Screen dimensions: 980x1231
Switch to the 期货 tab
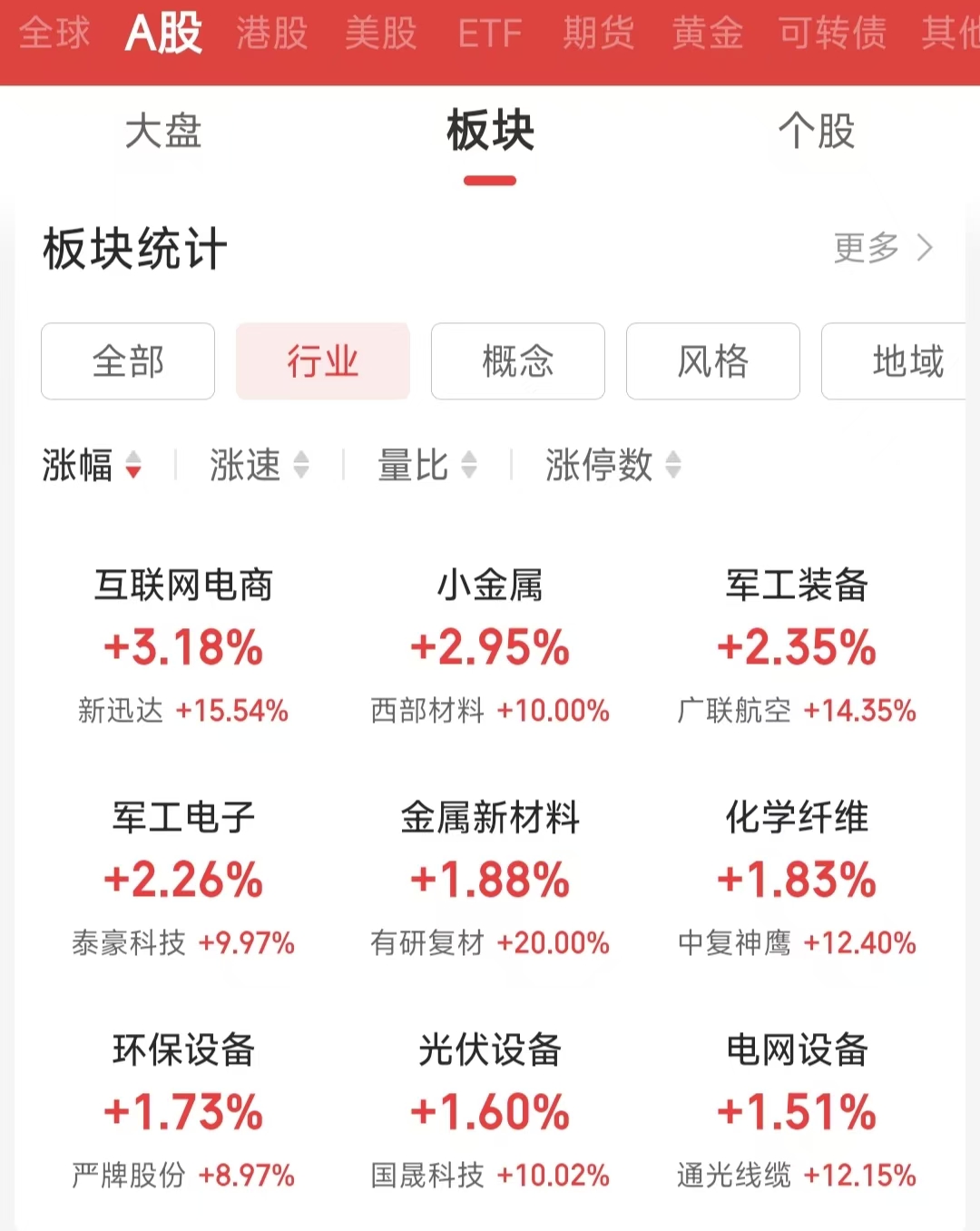coord(598,34)
